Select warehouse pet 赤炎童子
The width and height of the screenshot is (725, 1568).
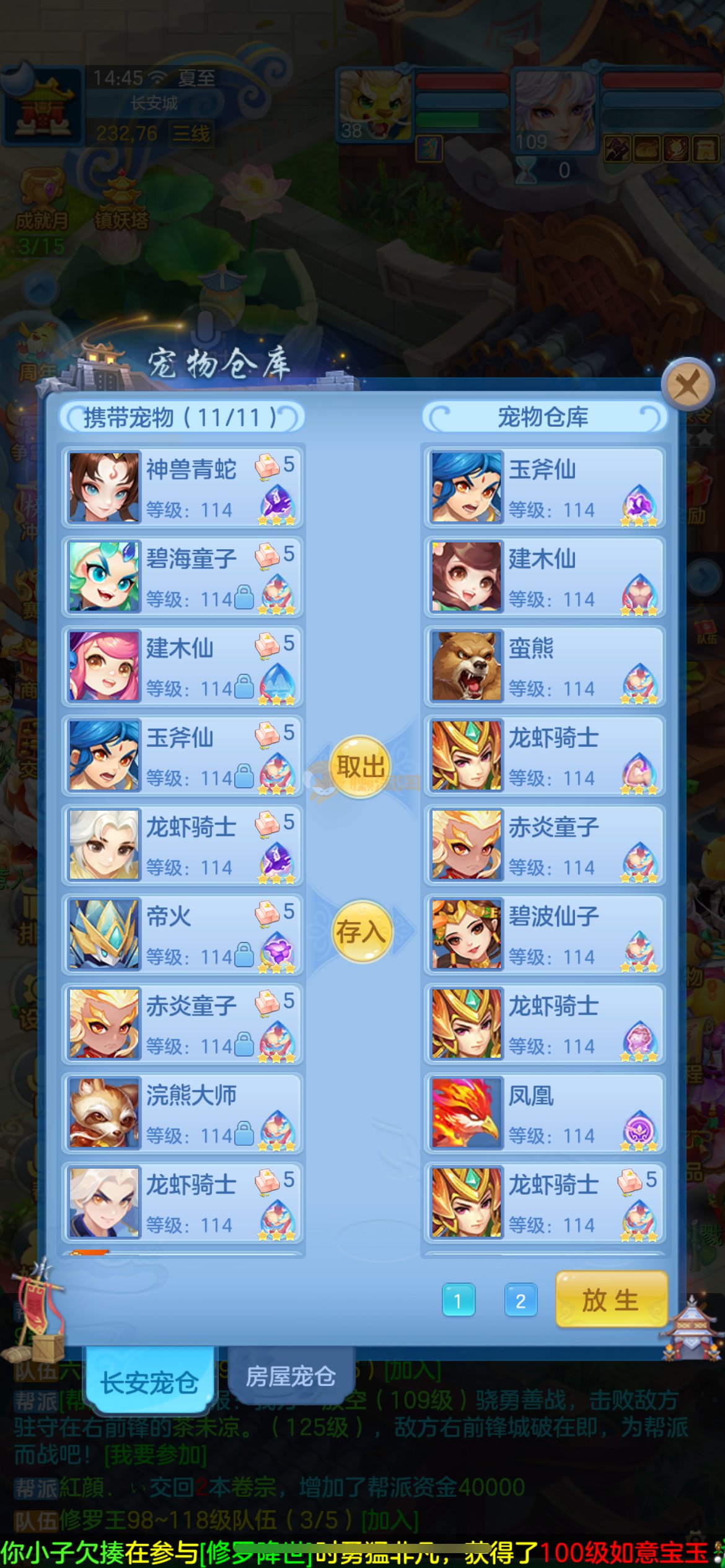[544, 845]
